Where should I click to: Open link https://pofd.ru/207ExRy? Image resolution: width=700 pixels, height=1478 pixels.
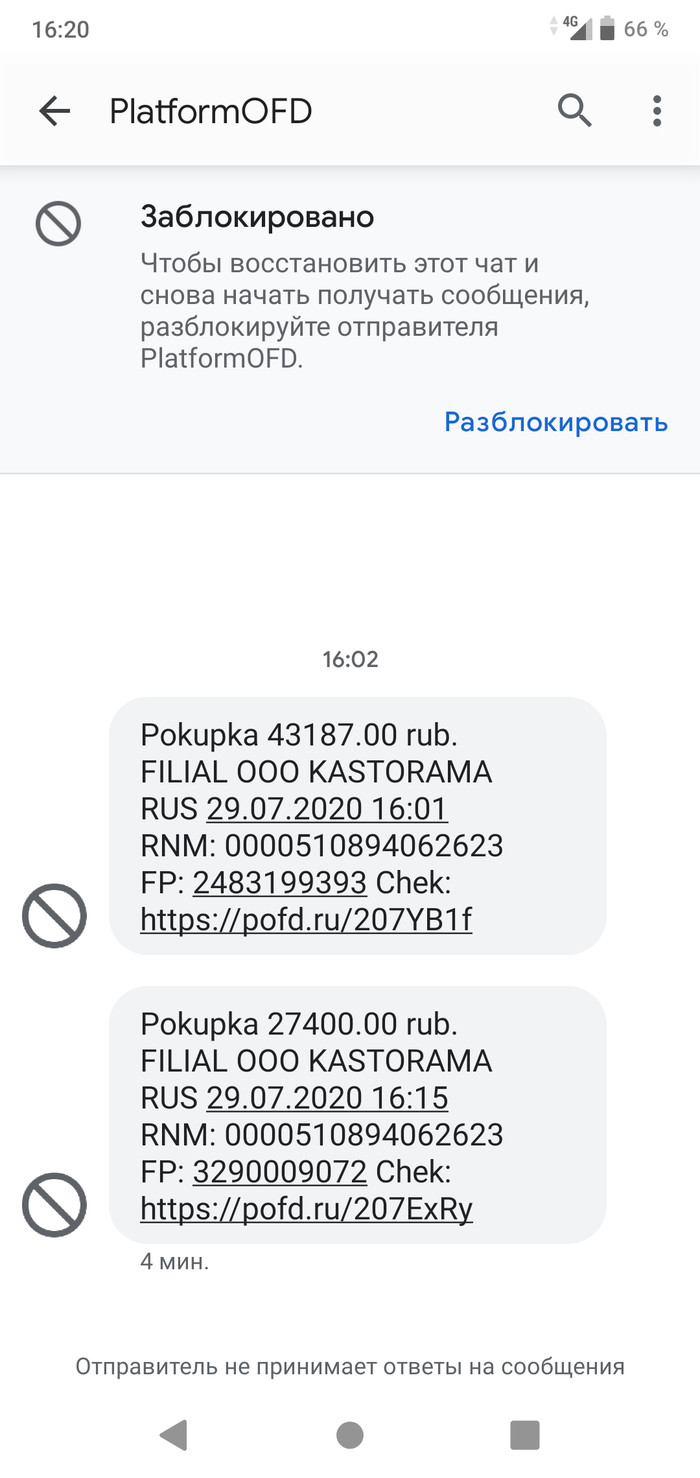click(306, 1209)
